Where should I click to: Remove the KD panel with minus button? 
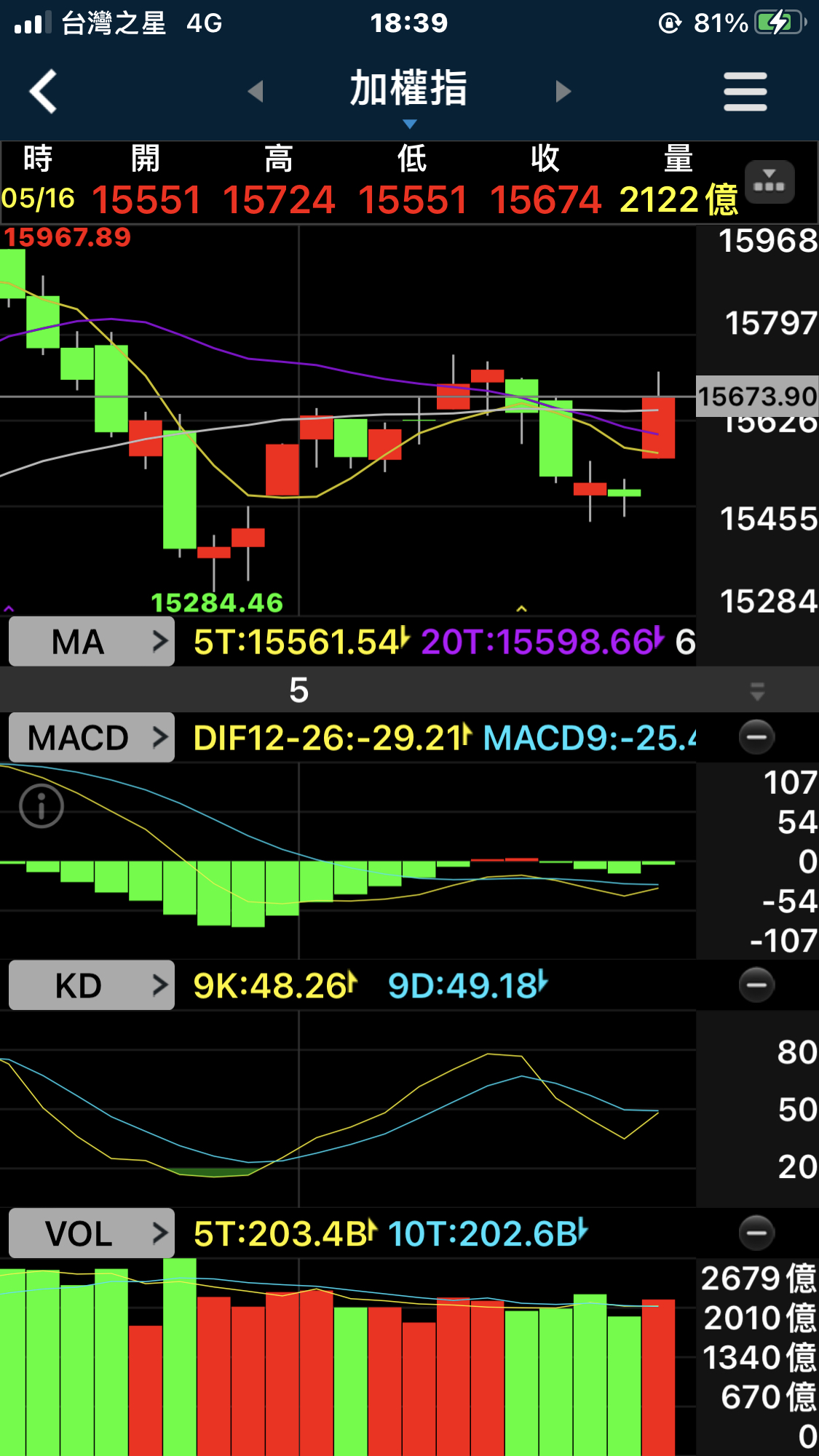(x=757, y=984)
